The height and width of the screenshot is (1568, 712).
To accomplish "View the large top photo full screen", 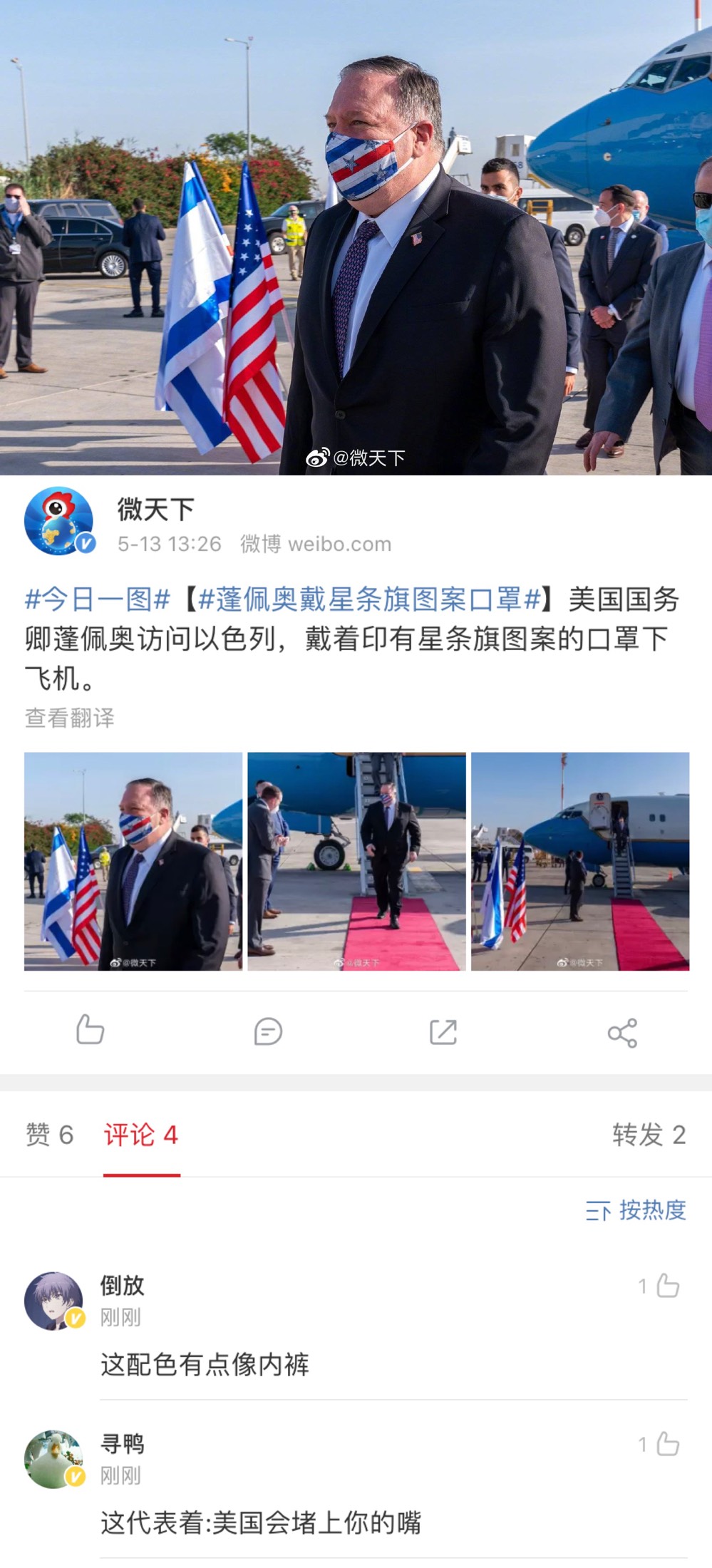I will (356, 237).
